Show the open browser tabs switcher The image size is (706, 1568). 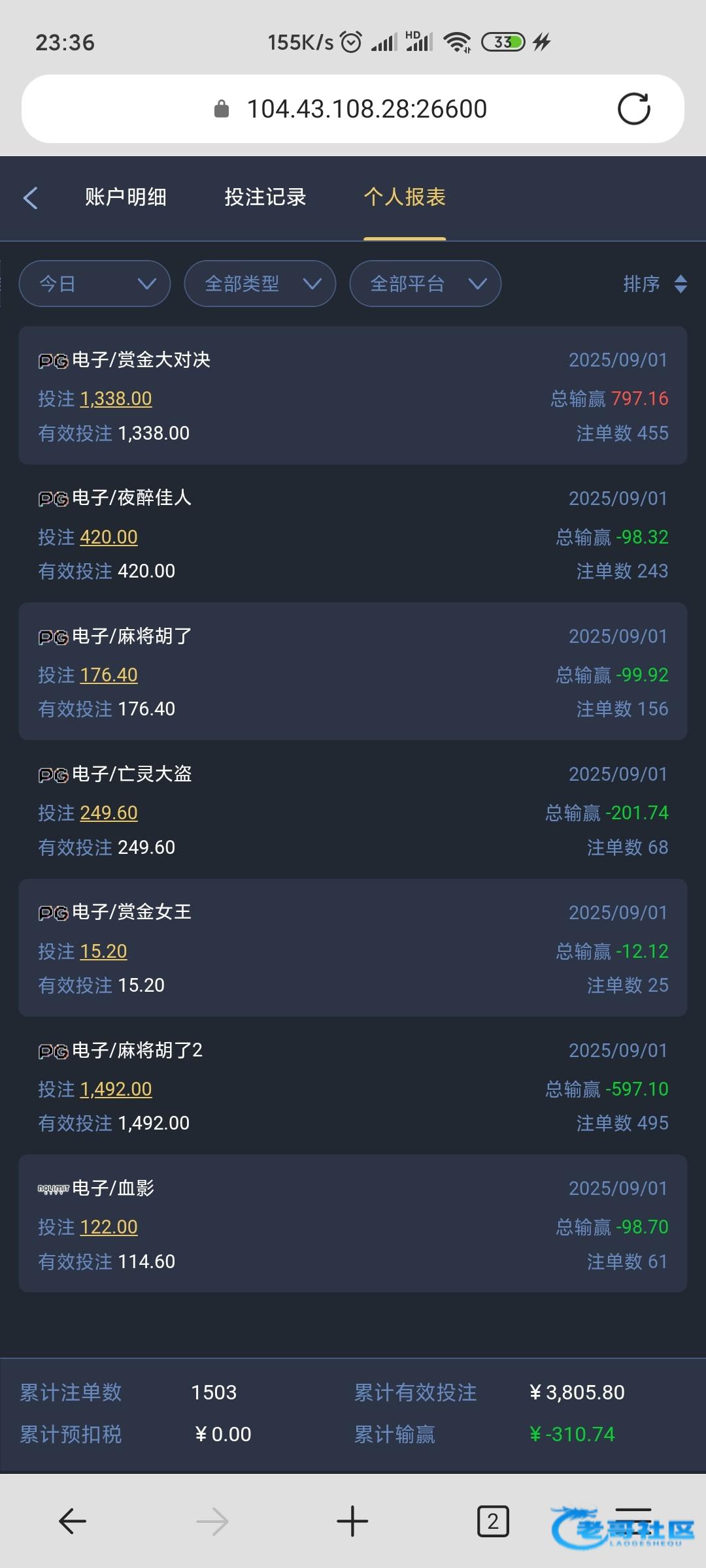pyautogui.click(x=493, y=1521)
